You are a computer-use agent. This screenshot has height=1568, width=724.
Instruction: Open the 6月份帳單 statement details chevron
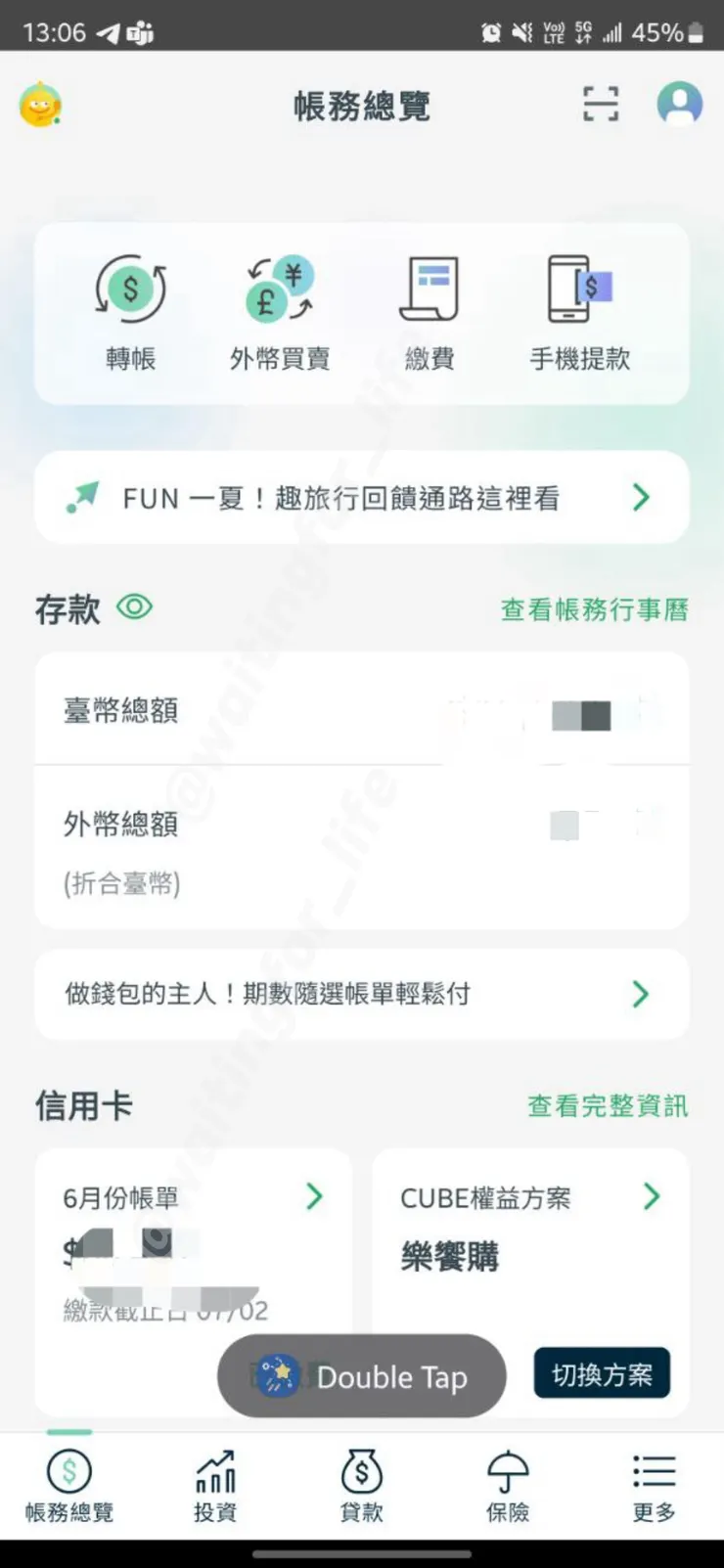tap(314, 1195)
